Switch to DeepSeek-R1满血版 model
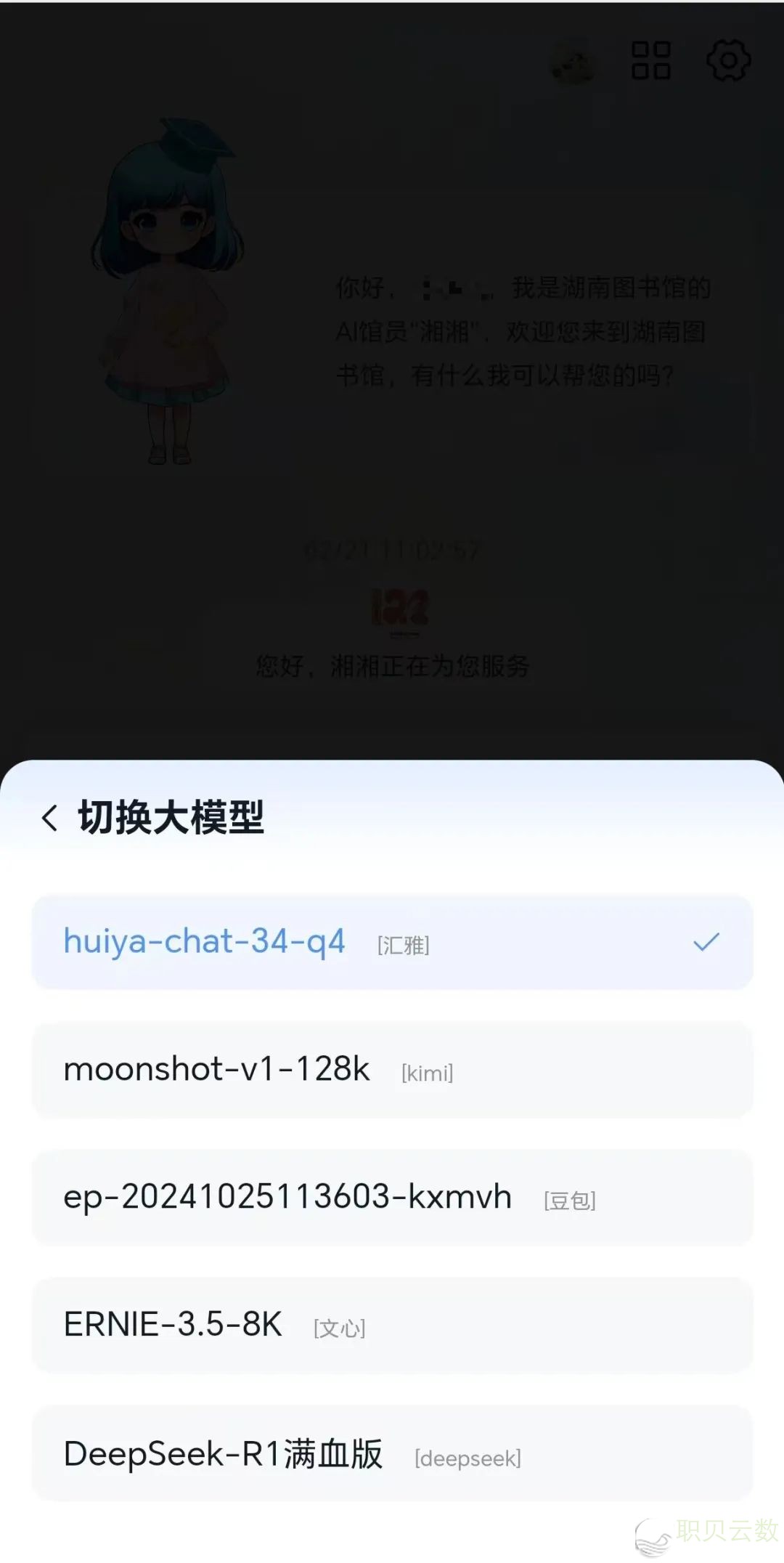The height and width of the screenshot is (1563, 784). (x=392, y=1454)
